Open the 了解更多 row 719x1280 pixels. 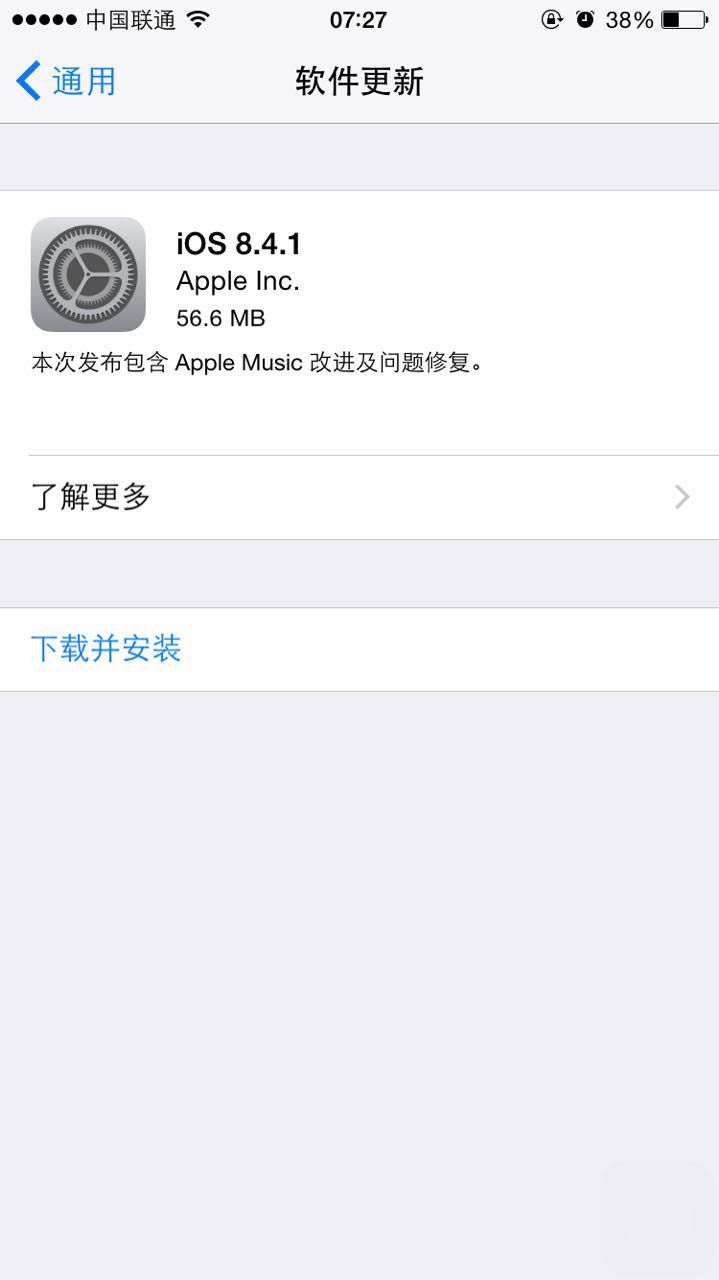[x=359, y=497]
